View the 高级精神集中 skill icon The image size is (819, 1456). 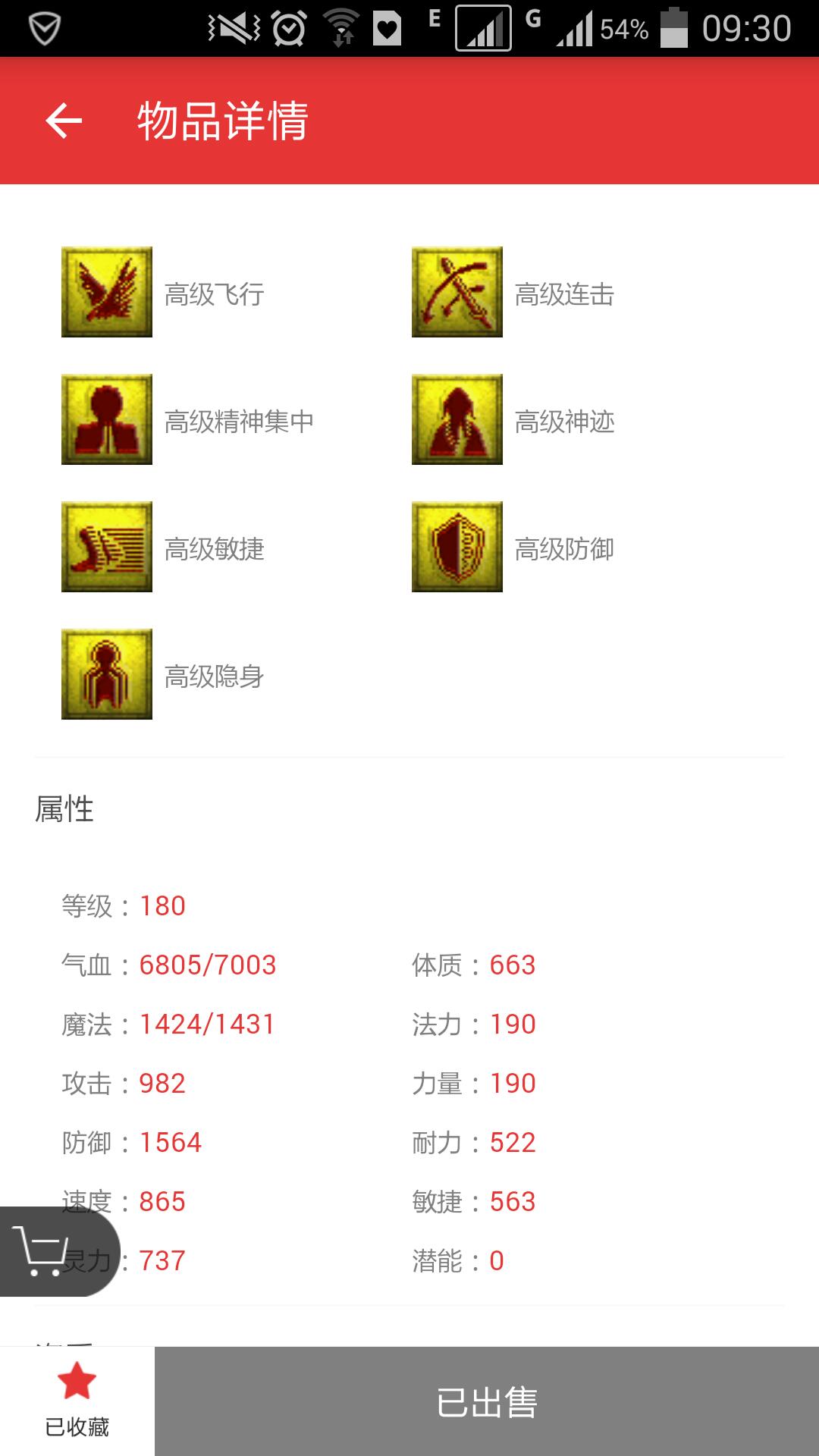pyautogui.click(x=107, y=419)
